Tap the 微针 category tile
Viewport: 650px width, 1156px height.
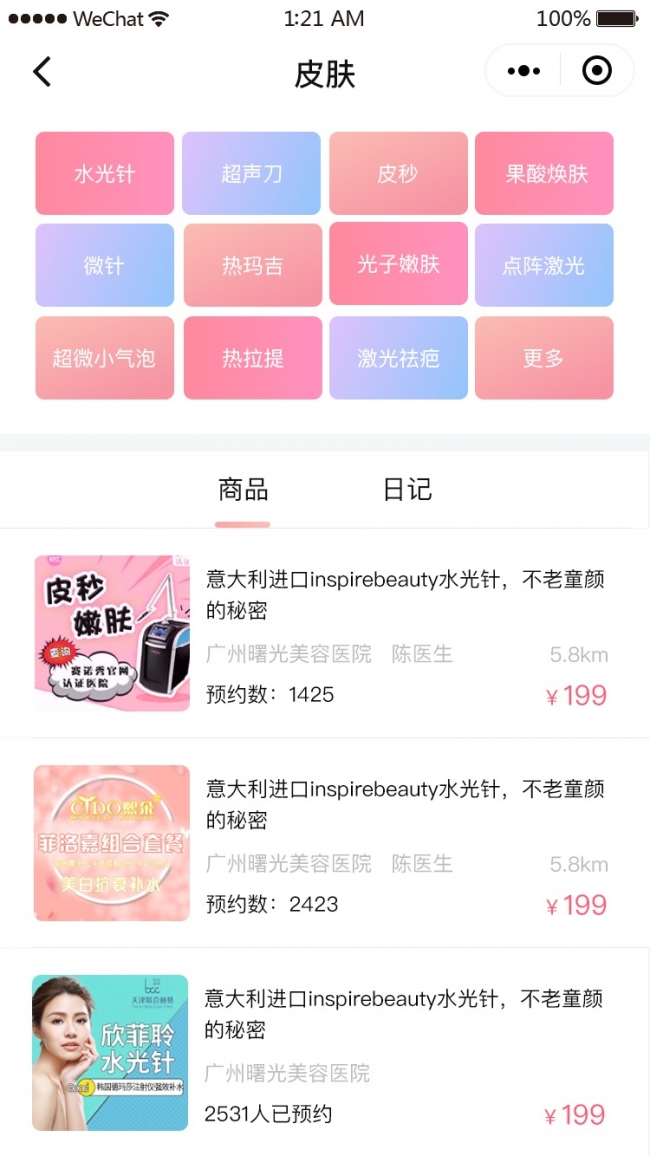[x=104, y=266]
